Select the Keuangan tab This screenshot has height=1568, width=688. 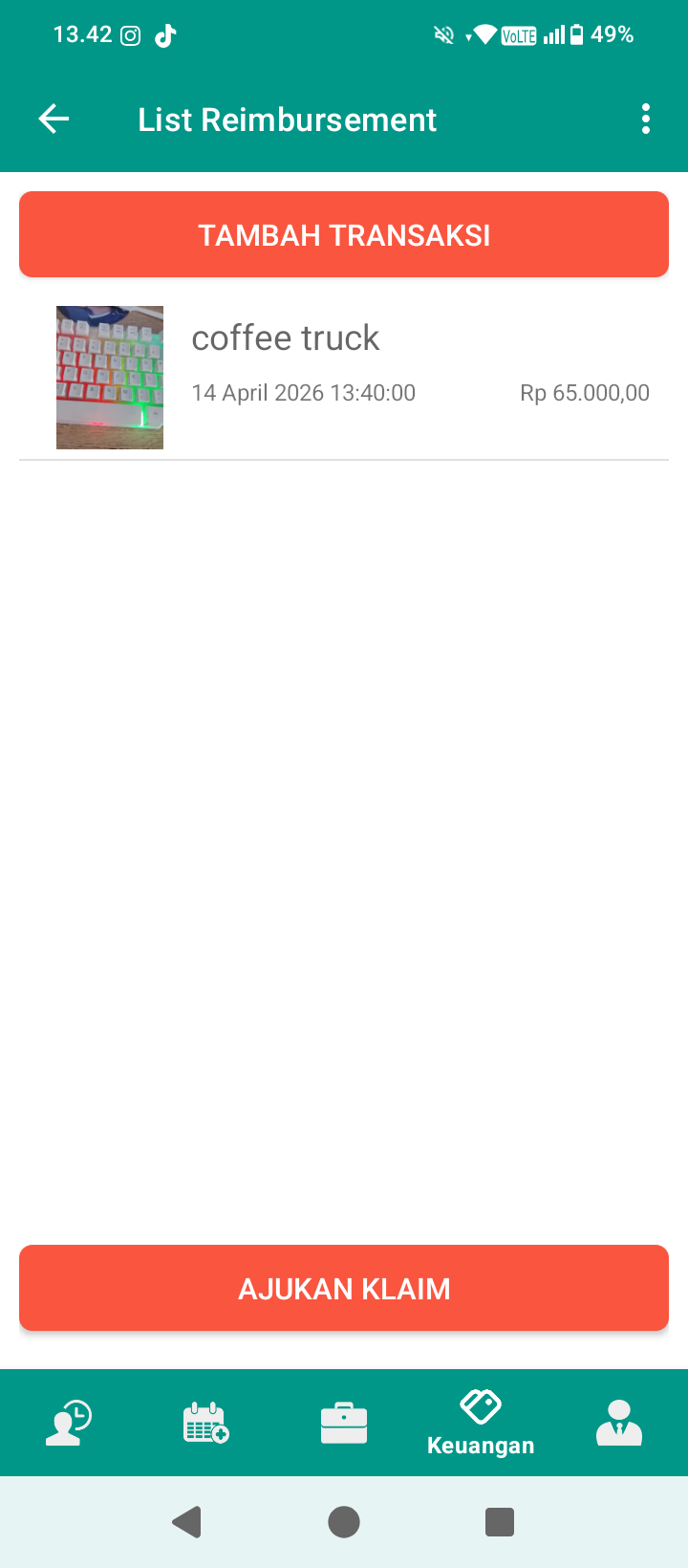click(481, 1423)
